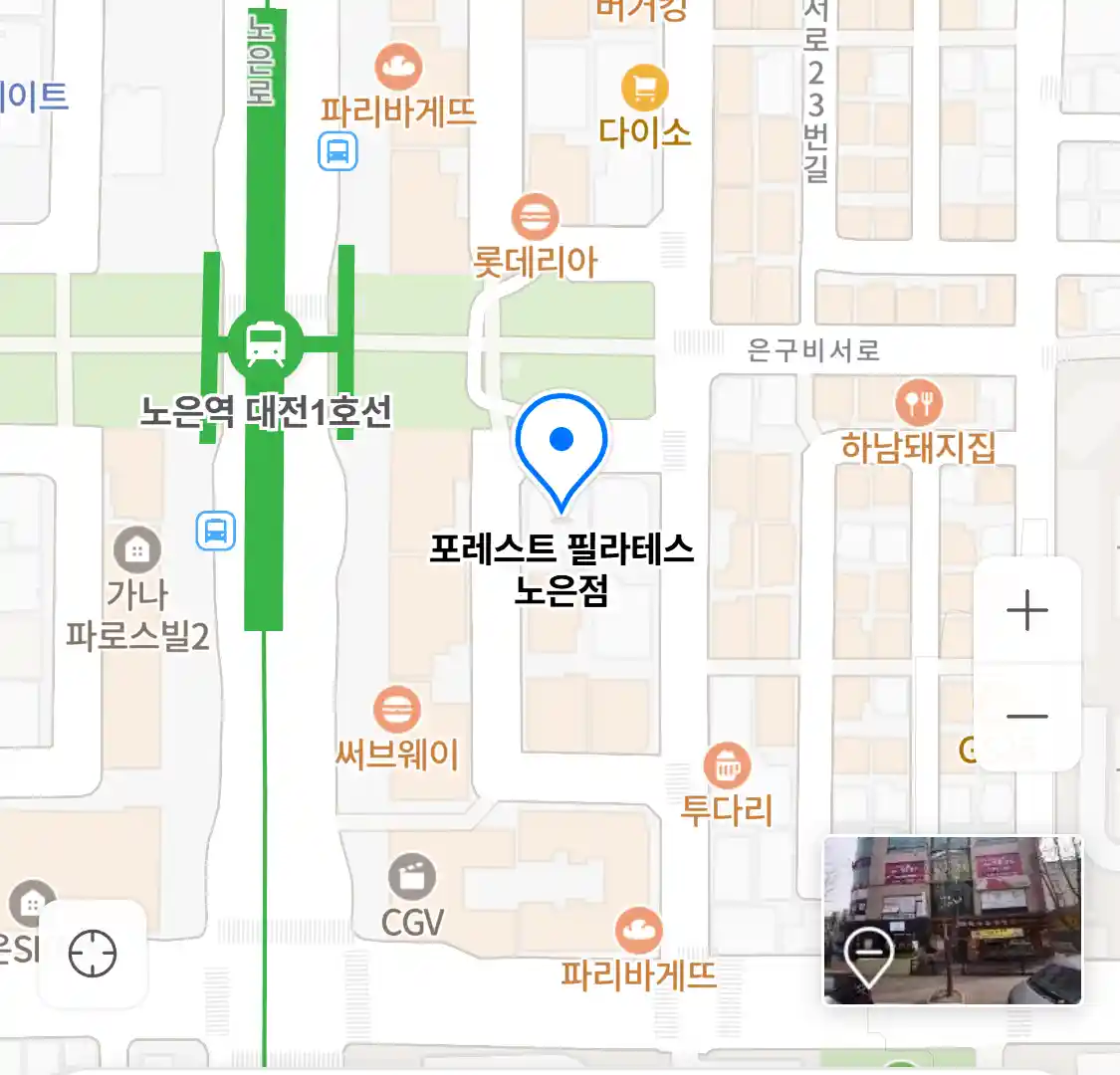Select the 파리바게뜨 marker below CGV
Screen dimensions: 1120x1075
tap(638, 932)
